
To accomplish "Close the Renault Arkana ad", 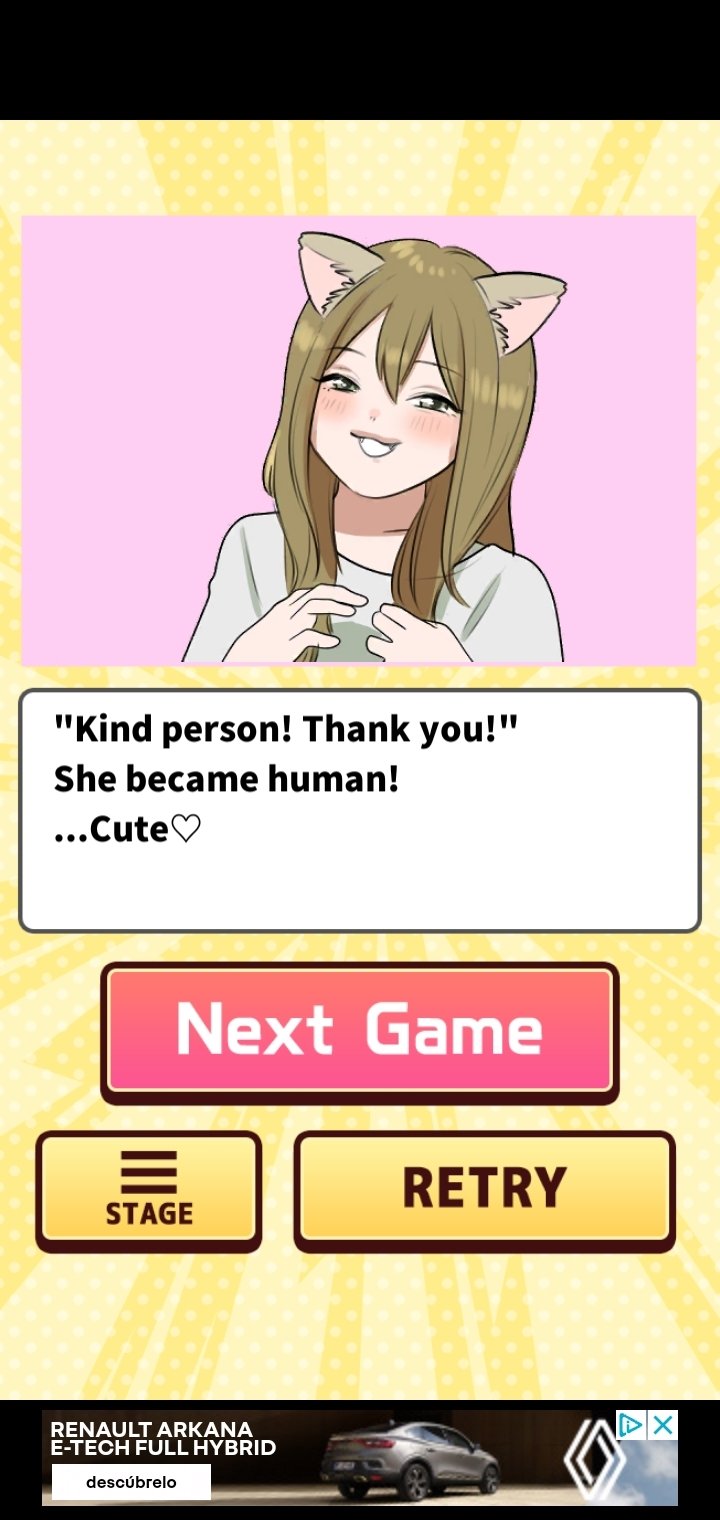I will 663,1425.
